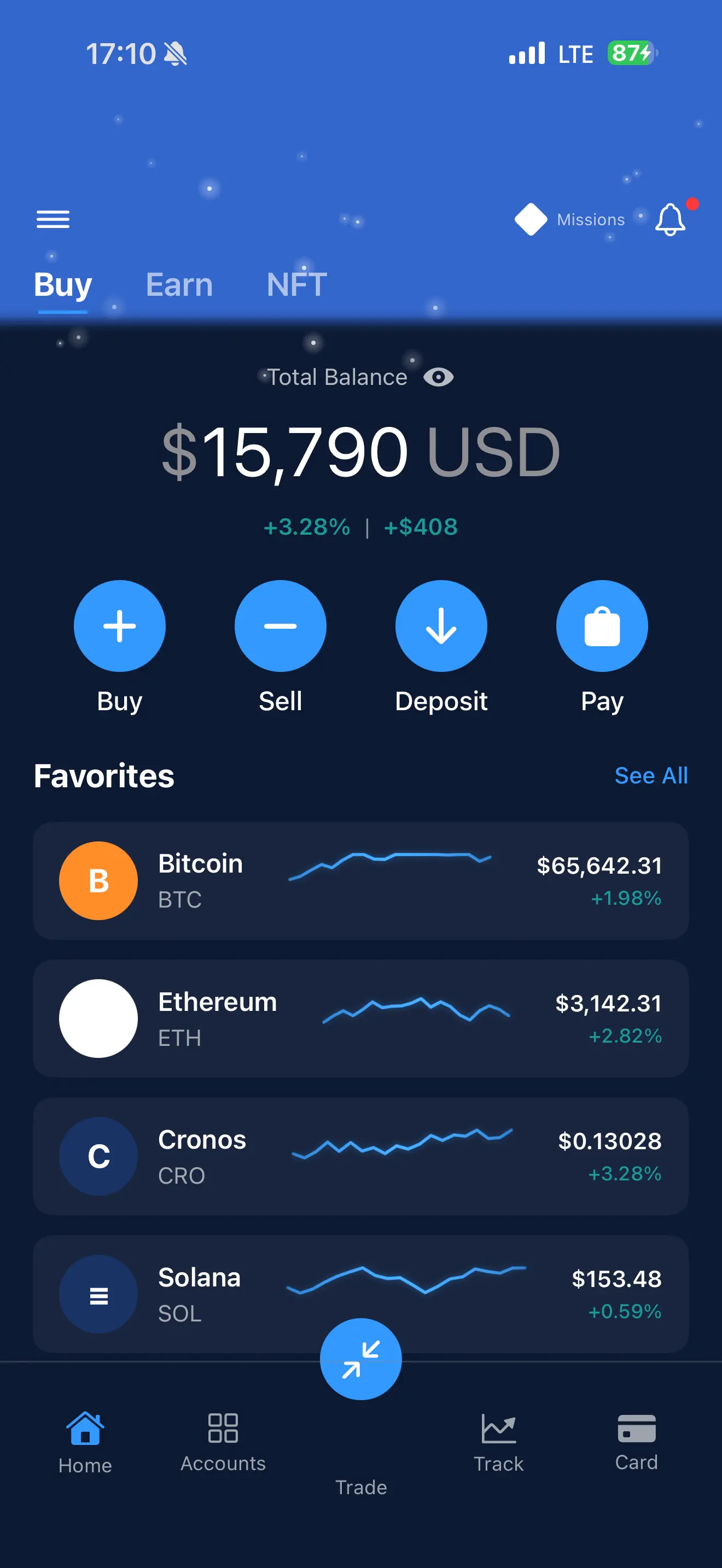View Ethereum ETH details

coord(360,1019)
